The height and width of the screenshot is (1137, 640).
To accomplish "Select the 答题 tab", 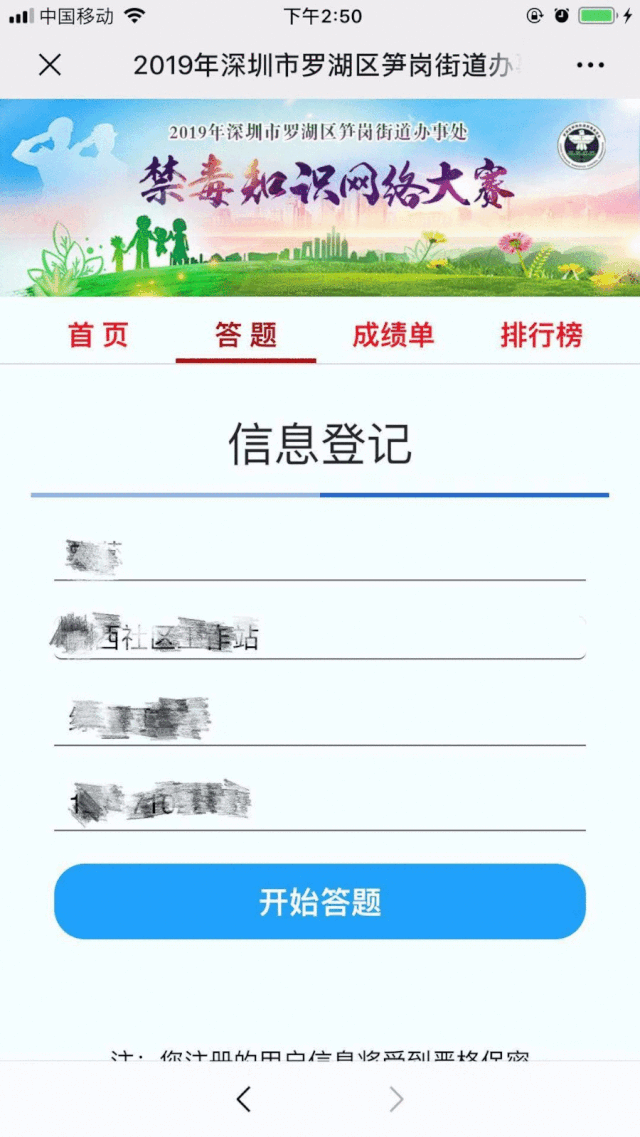I will 246,335.
